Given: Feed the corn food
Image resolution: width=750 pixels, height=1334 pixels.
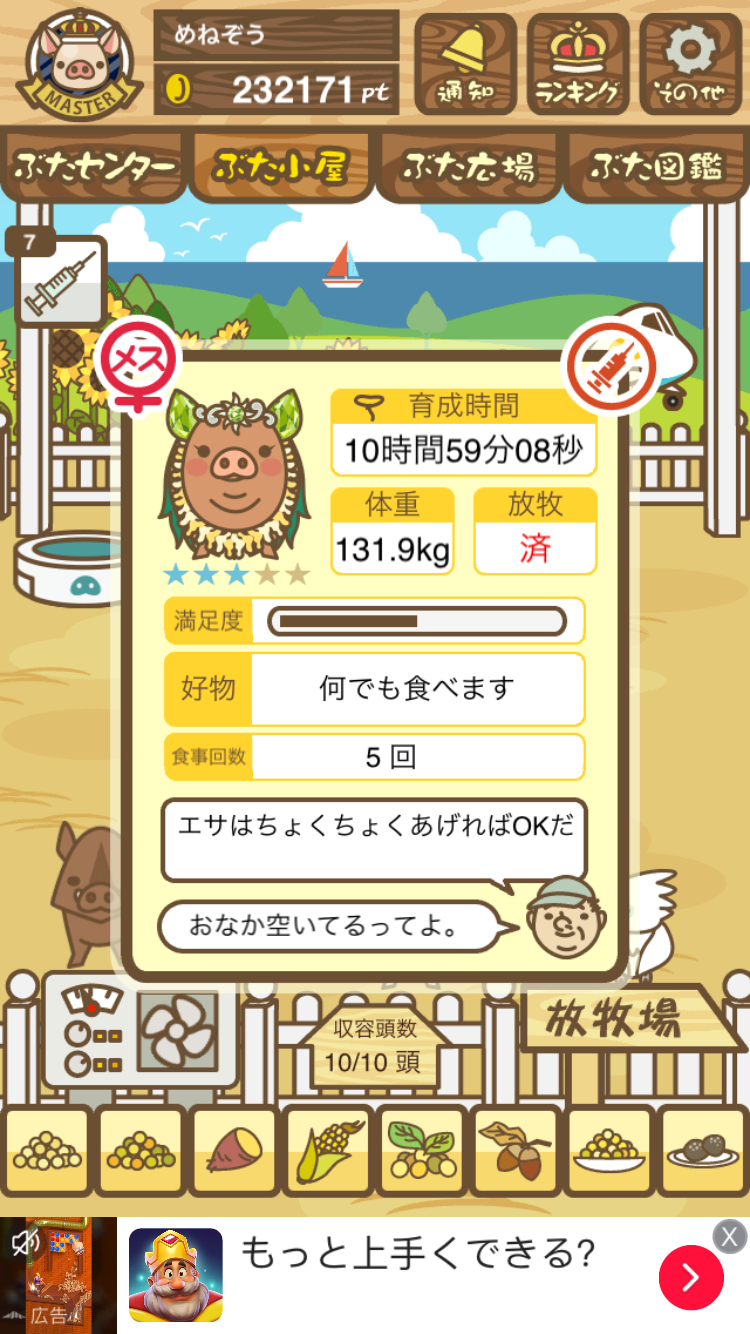Looking at the screenshot, I should coord(327,1151).
